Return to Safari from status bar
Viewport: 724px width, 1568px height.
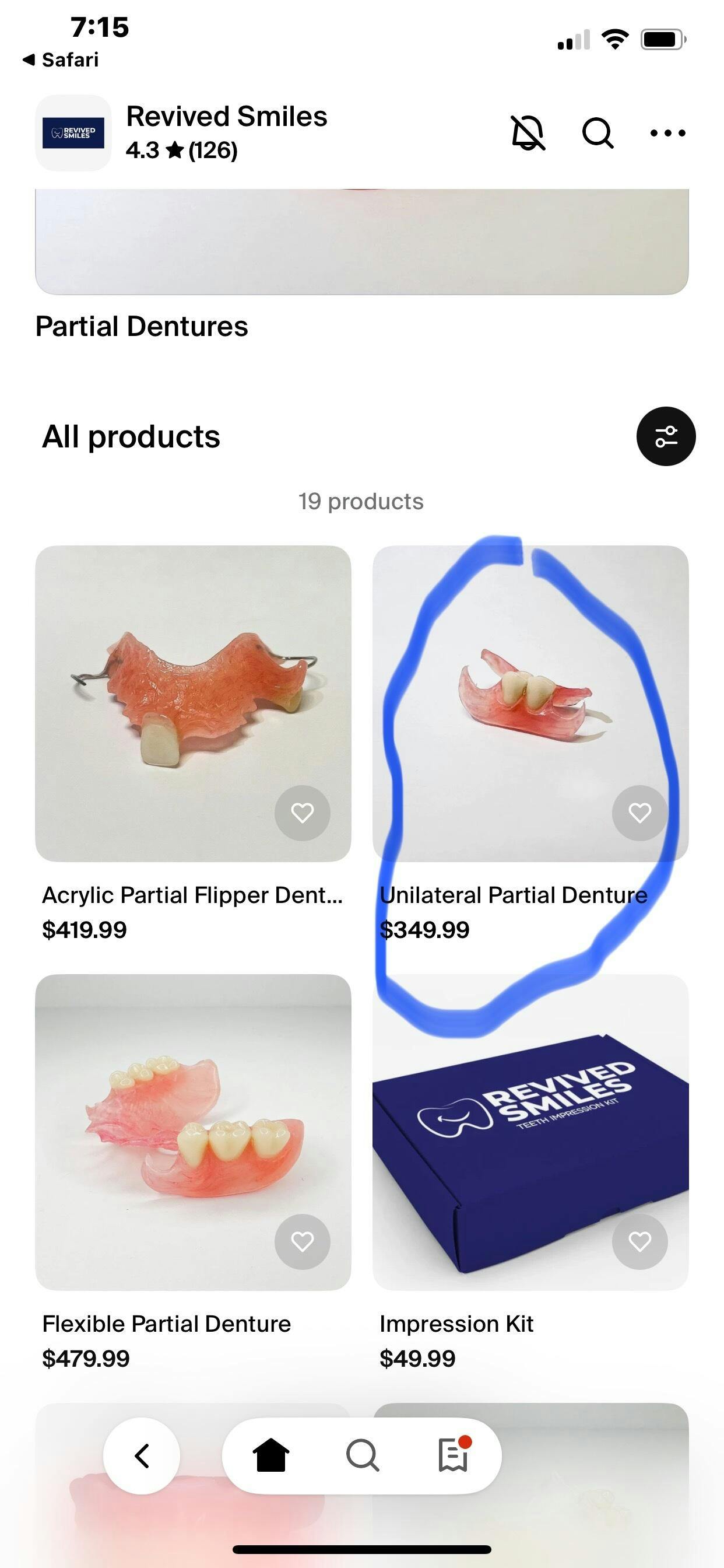tap(61, 60)
